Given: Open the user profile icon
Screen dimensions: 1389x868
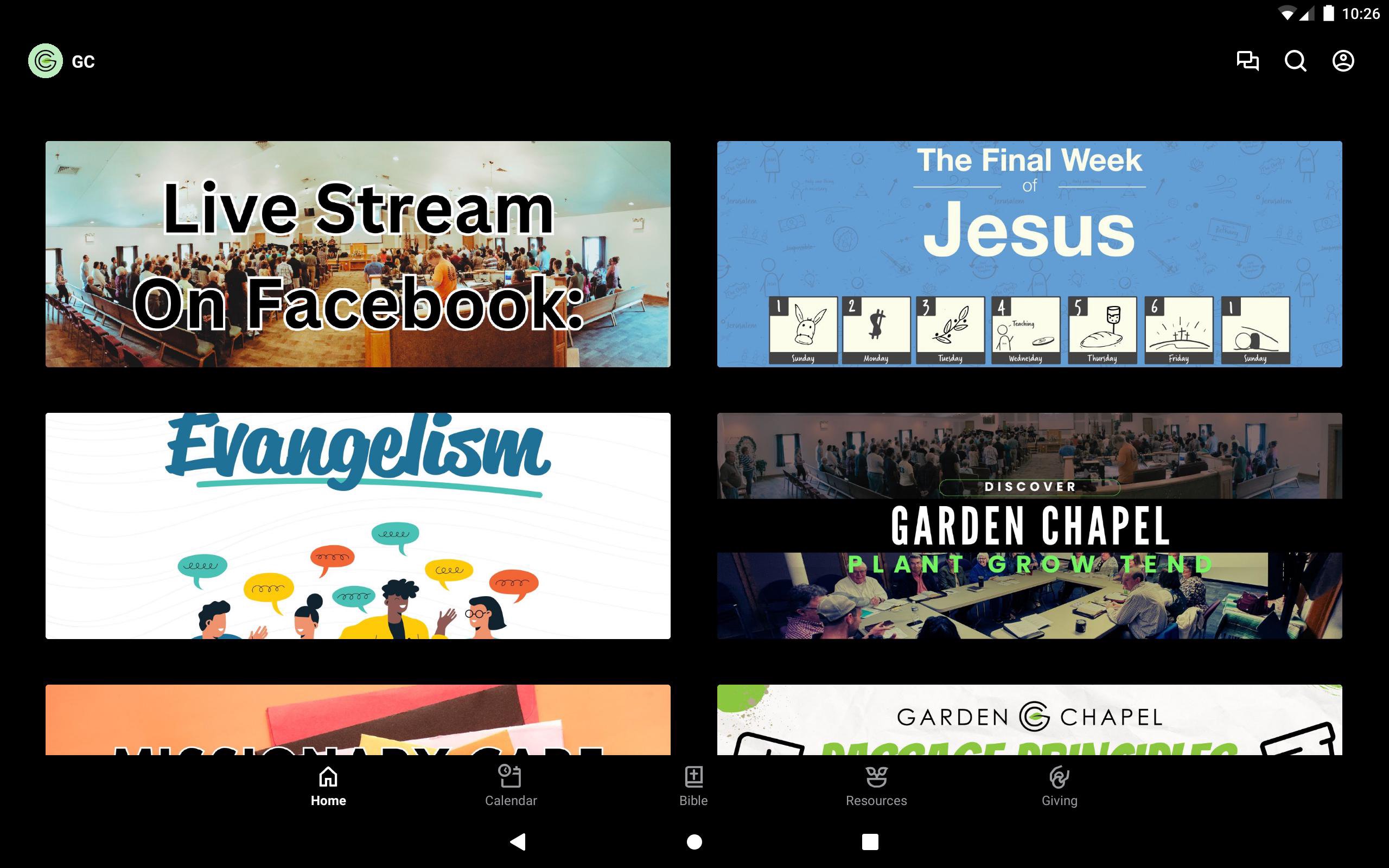Looking at the screenshot, I should (1342, 61).
